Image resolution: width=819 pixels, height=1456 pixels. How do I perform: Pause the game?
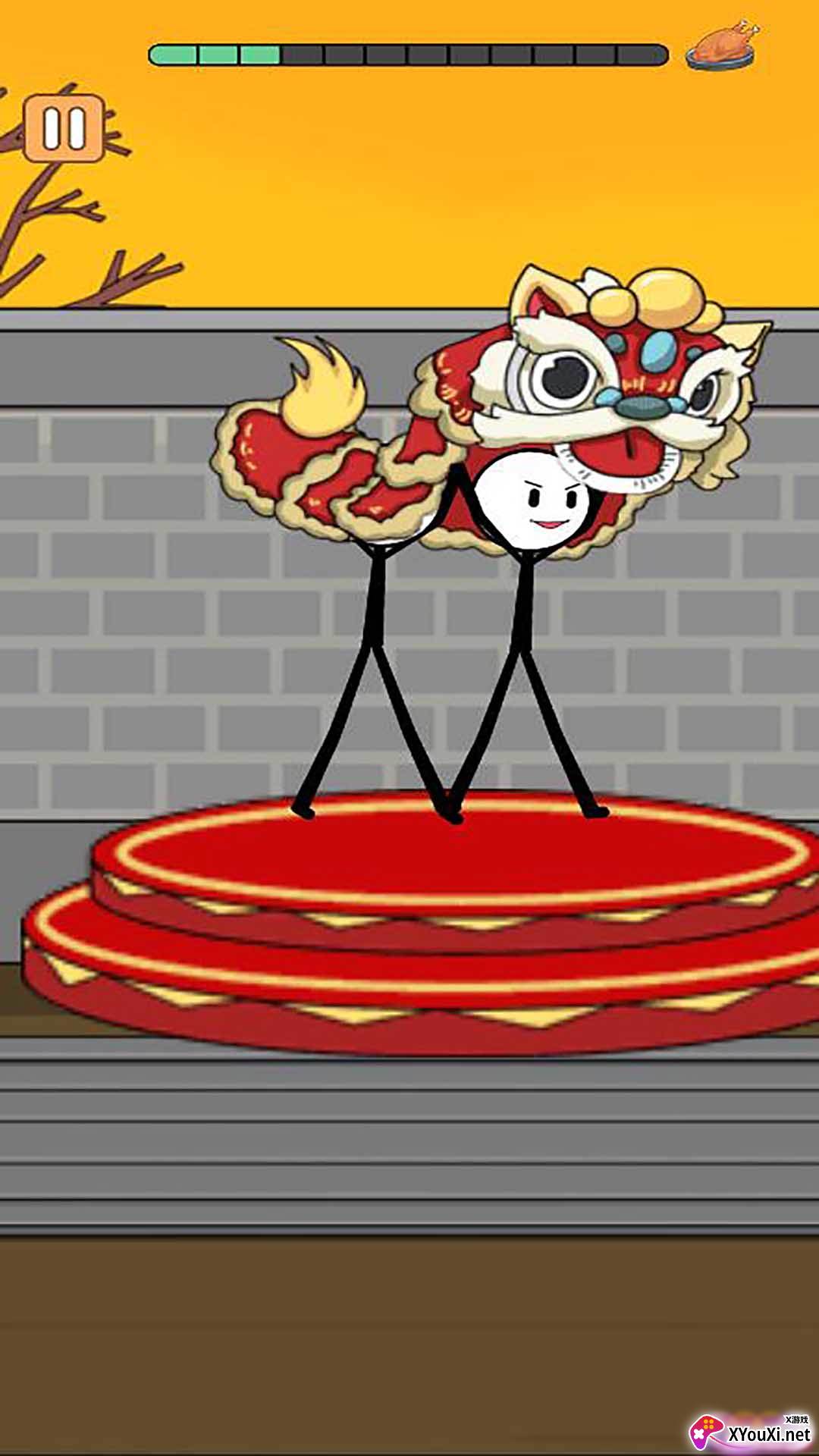[64, 128]
